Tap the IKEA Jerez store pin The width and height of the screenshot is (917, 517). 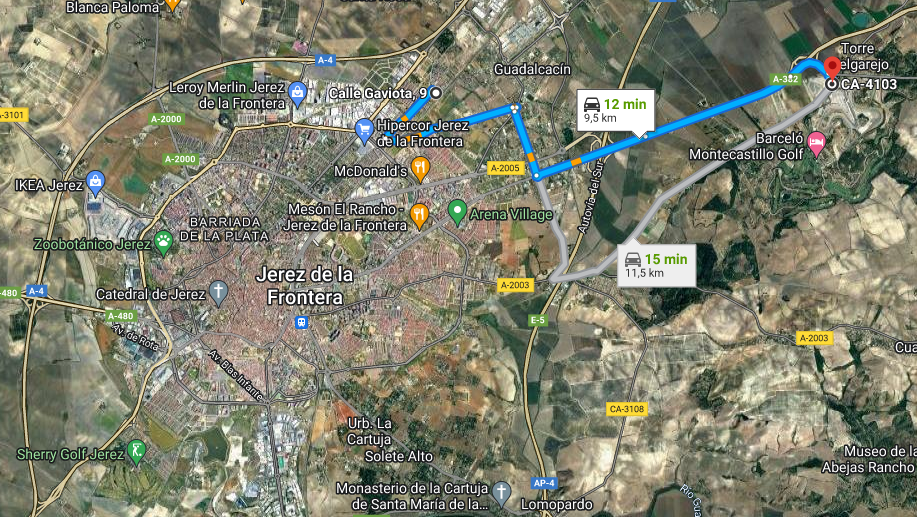tap(95, 182)
